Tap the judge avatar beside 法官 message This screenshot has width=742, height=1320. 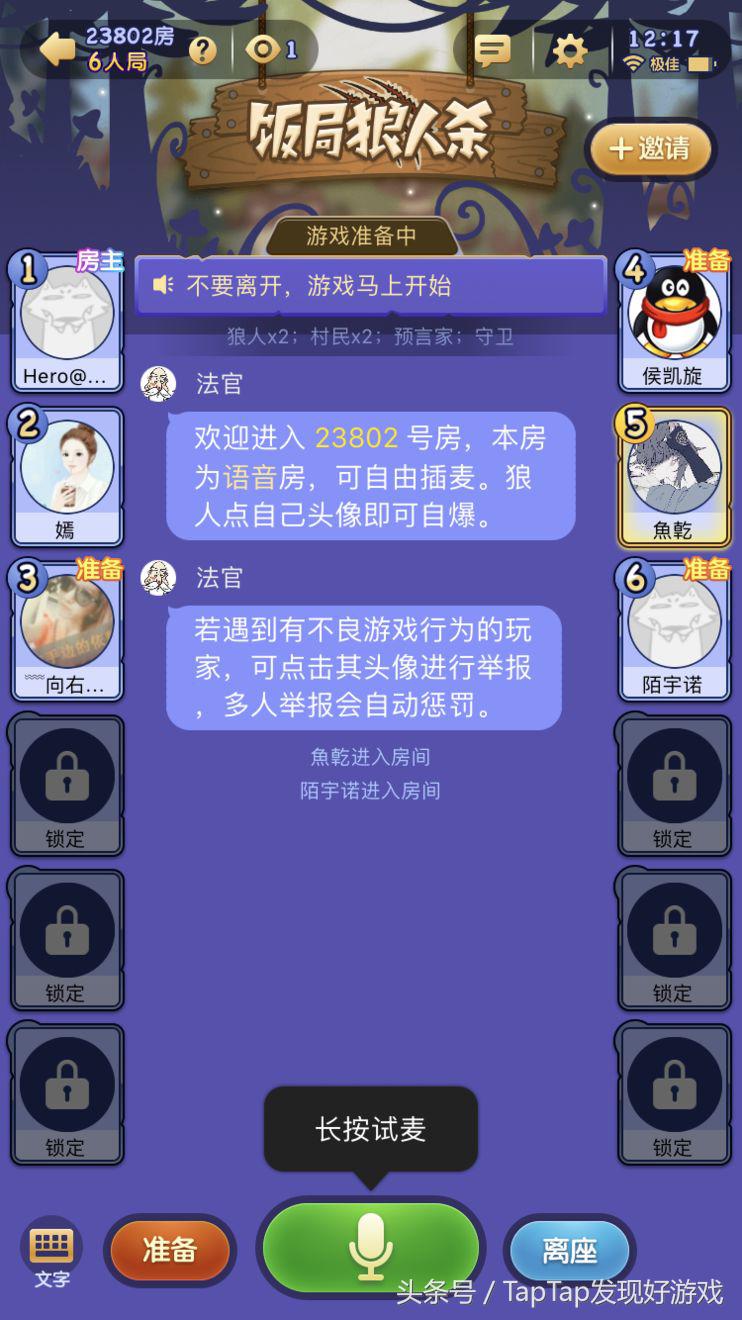coord(159,382)
